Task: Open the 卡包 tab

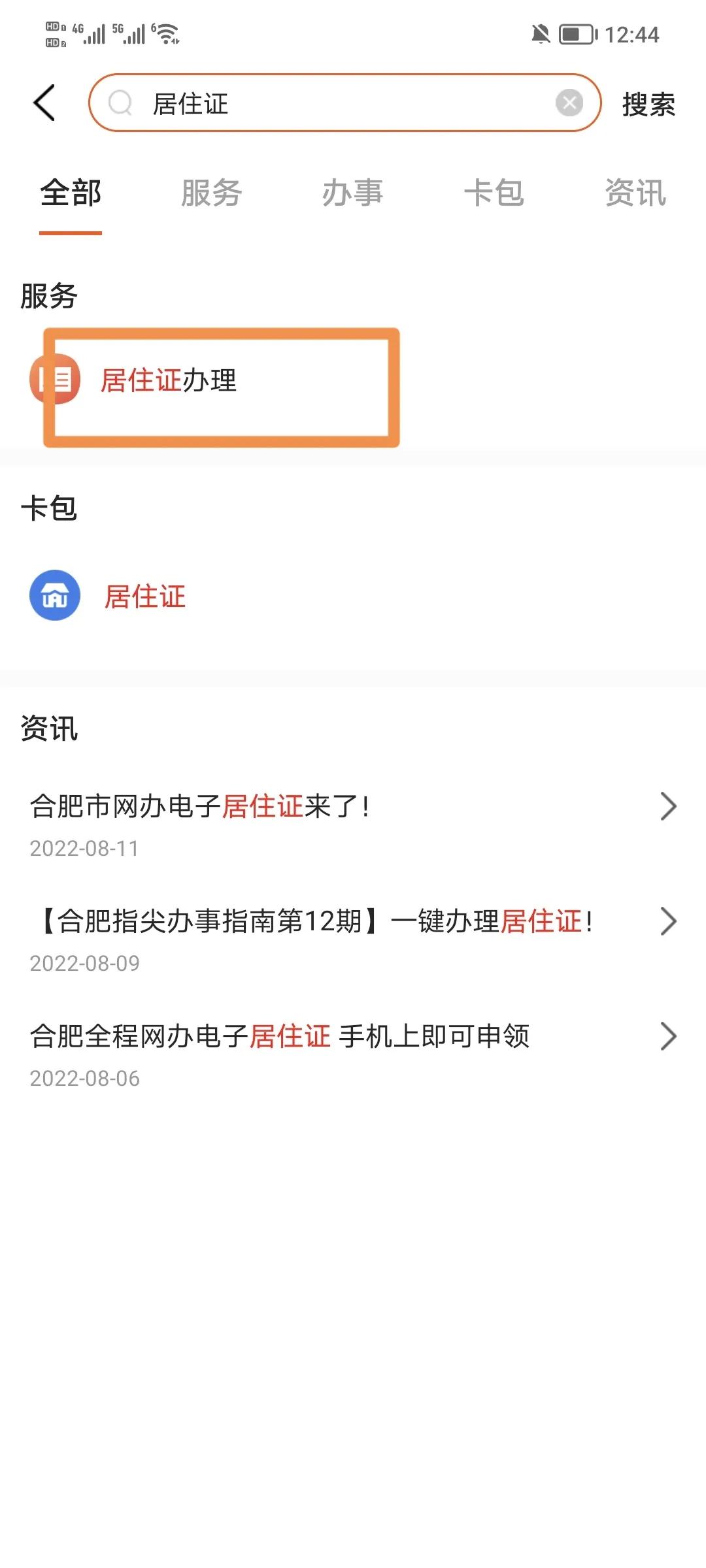Action: click(x=496, y=193)
